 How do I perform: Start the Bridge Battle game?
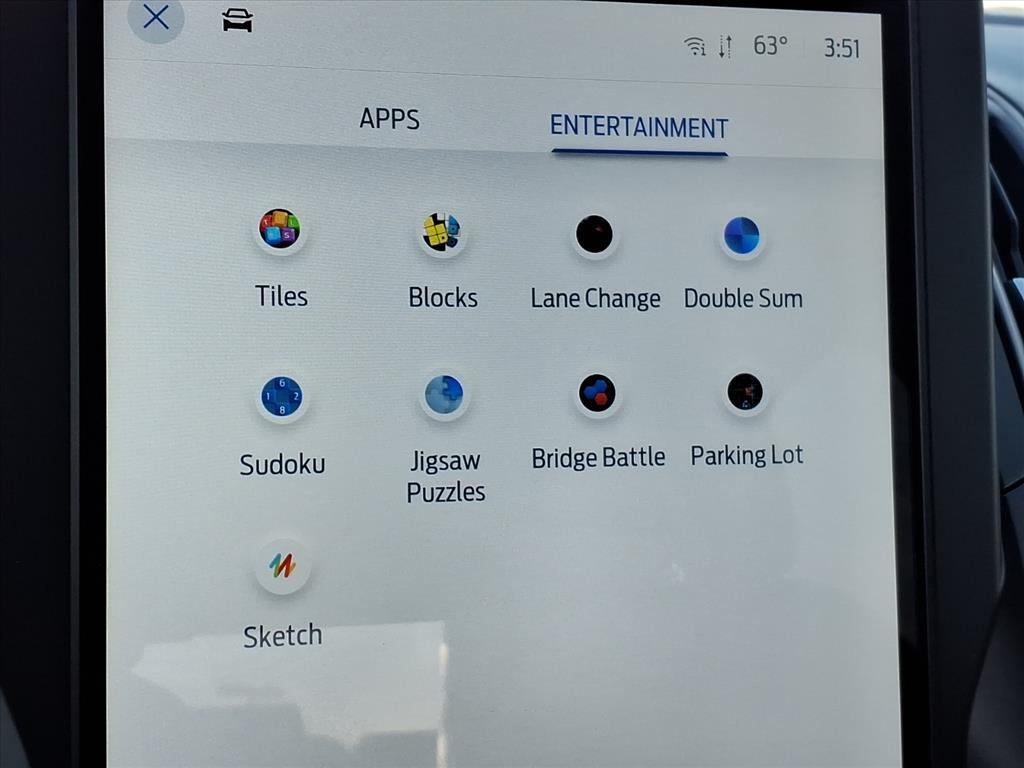(597, 393)
